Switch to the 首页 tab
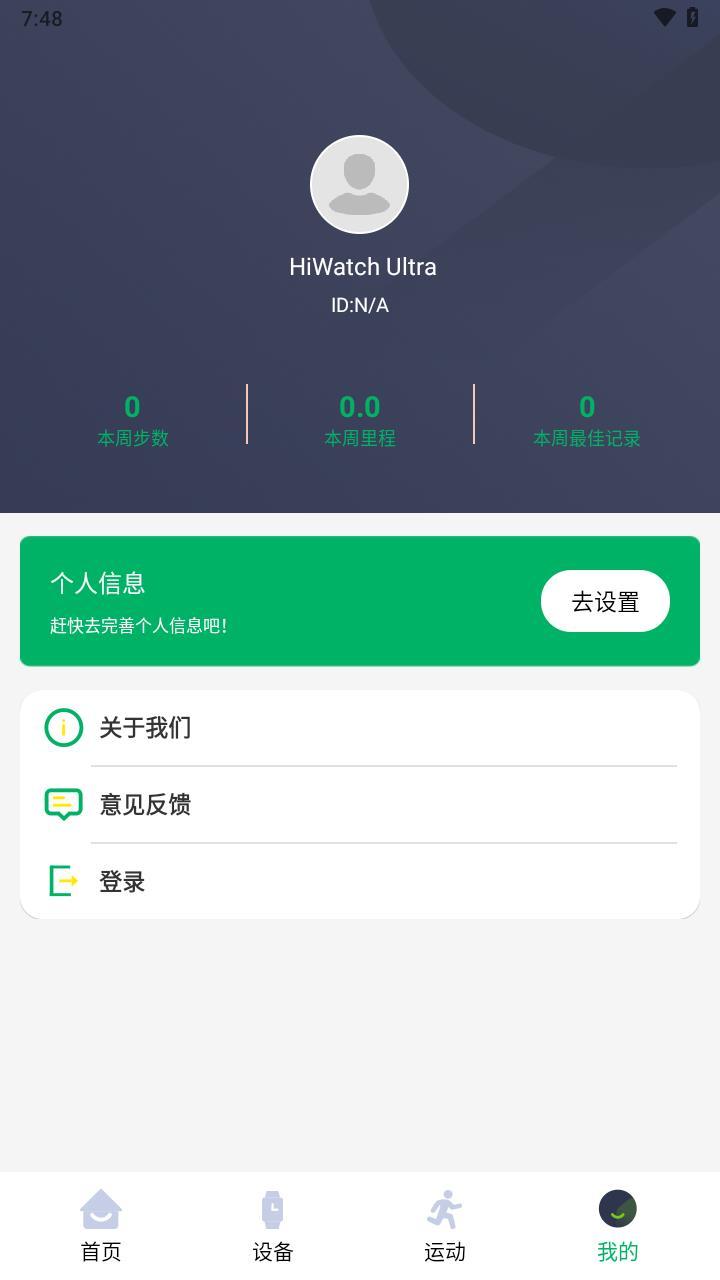This screenshot has height=1280, width=720. pyautogui.click(x=101, y=1226)
